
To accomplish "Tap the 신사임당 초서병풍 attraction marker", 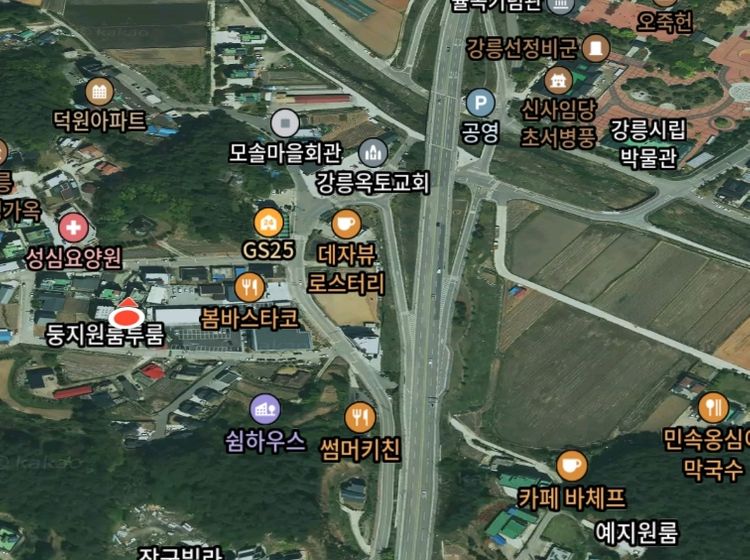I will tap(558, 80).
